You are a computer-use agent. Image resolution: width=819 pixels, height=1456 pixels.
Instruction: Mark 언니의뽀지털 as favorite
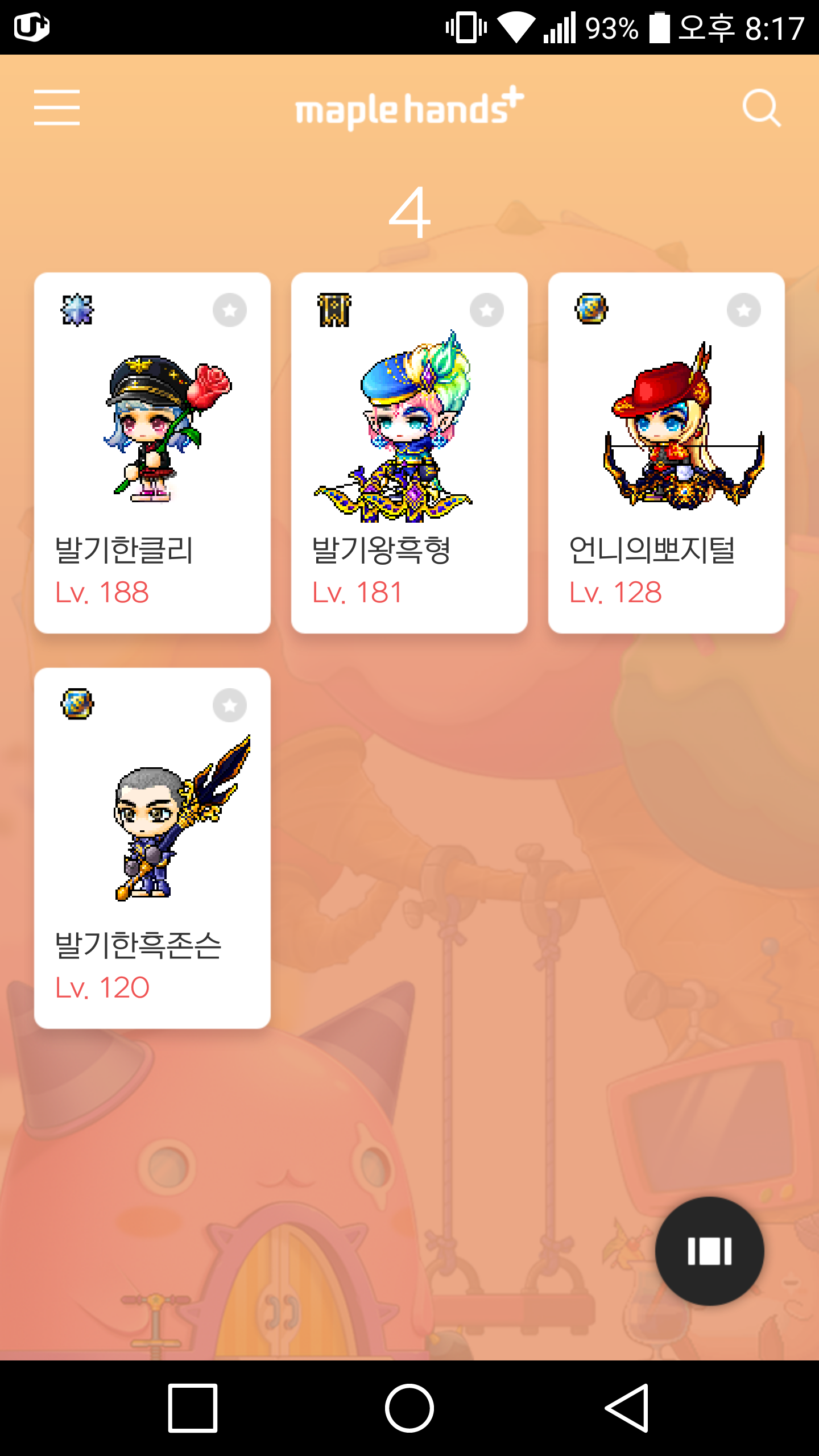tap(744, 310)
